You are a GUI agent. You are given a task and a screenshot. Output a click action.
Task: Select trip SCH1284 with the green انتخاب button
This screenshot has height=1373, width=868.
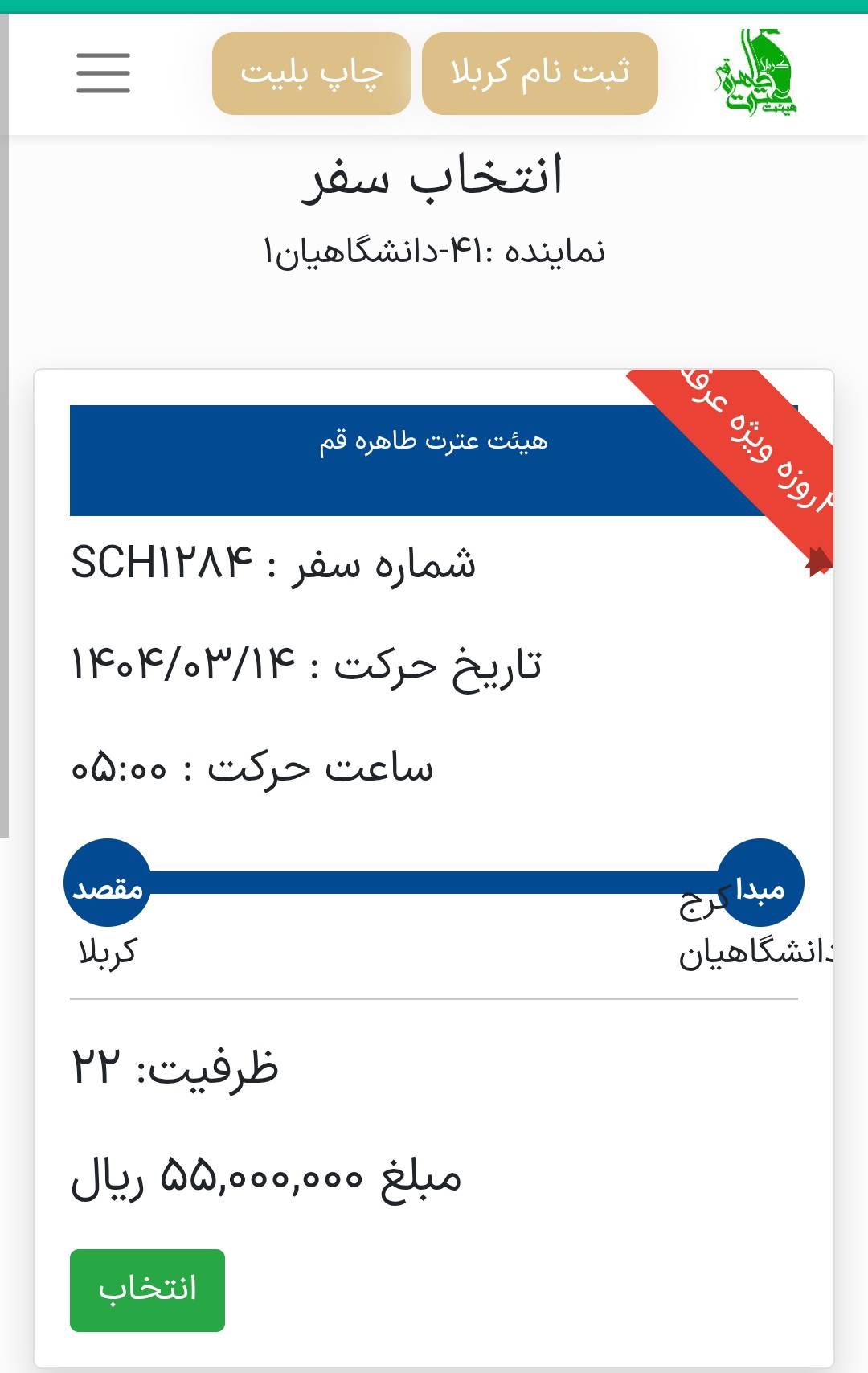coord(147,1289)
